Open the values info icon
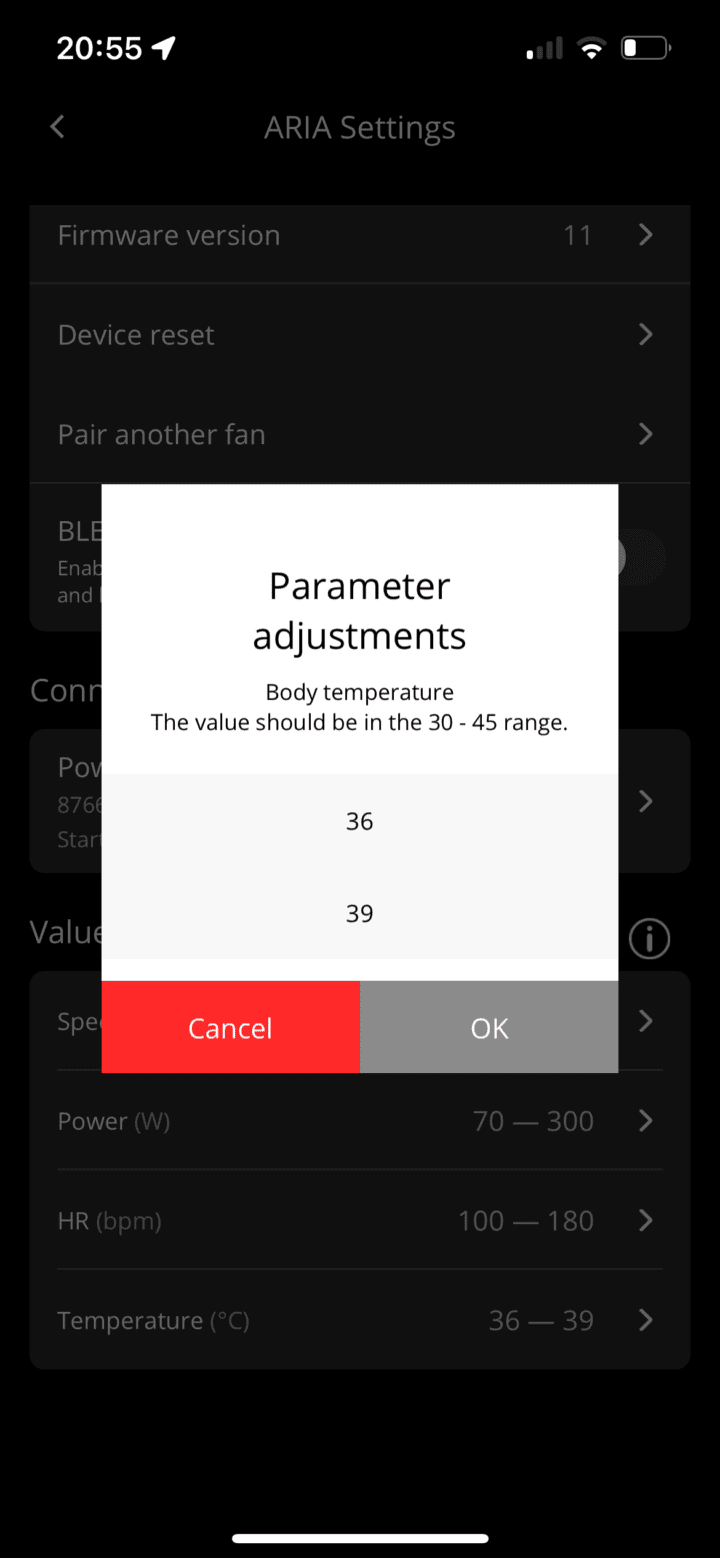Image resolution: width=720 pixels, height=1558 pixels. [x=649, y=939]
